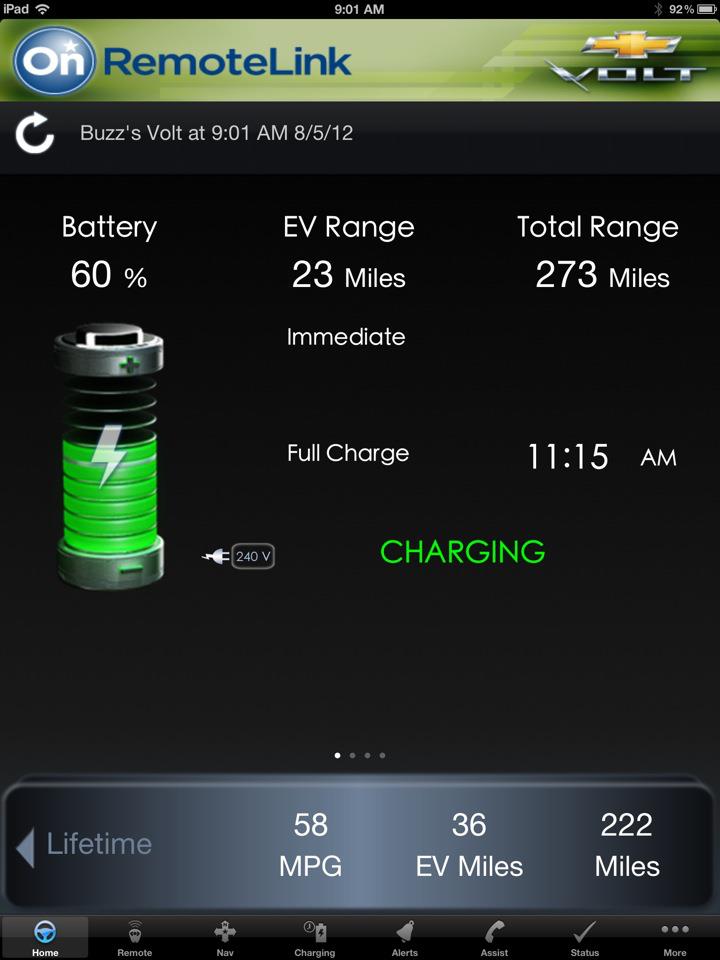Tap the page indicator dots
This screenshot has height=960, width=720.
tap(360, 756)
